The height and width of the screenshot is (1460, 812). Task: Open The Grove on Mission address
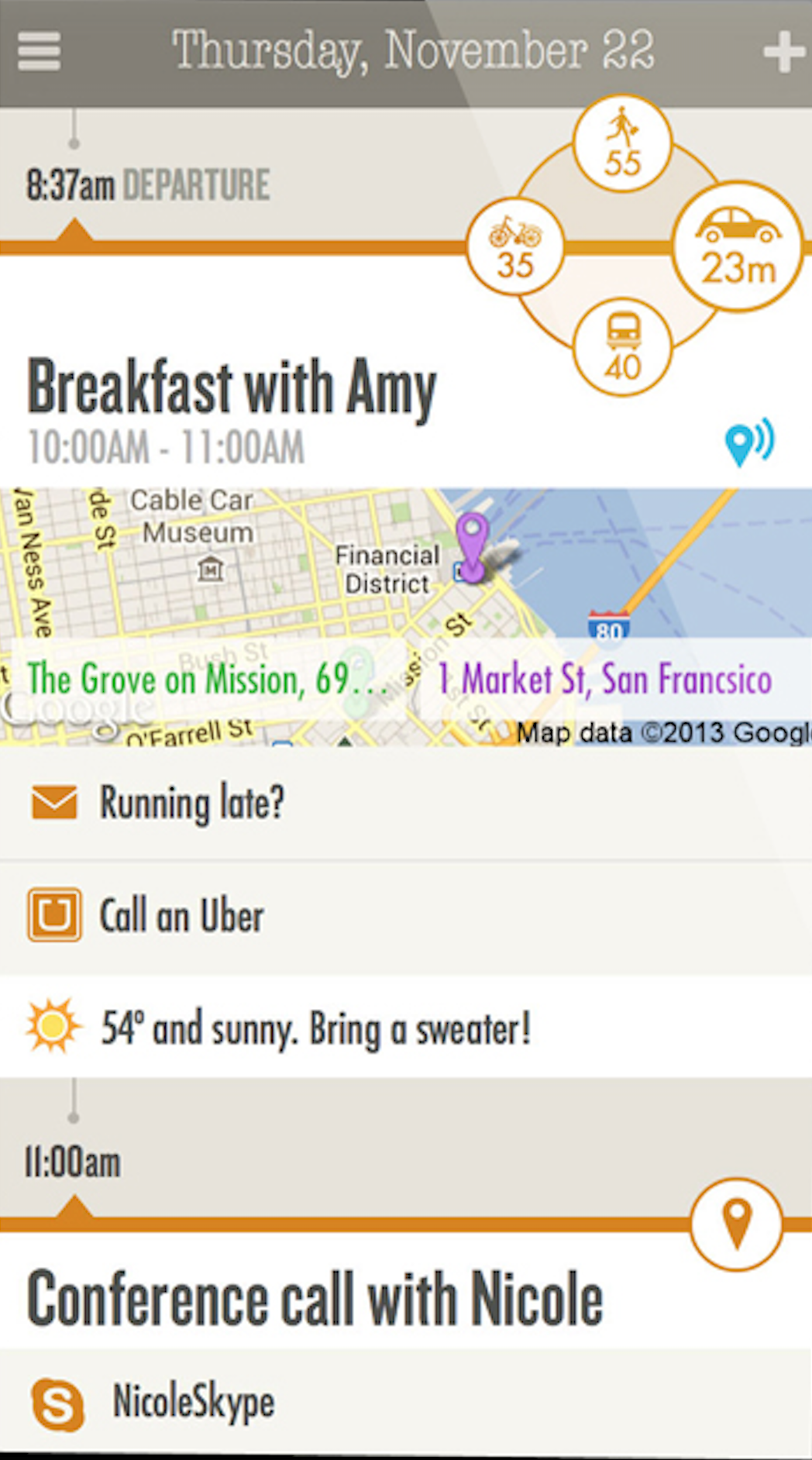tap(208, 680)
